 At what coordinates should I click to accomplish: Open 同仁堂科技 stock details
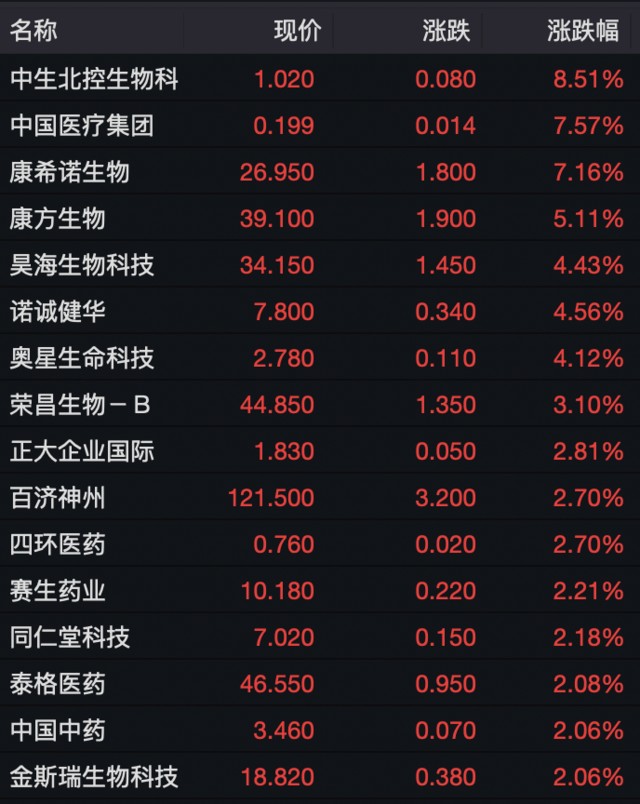(x=70, y=637)
